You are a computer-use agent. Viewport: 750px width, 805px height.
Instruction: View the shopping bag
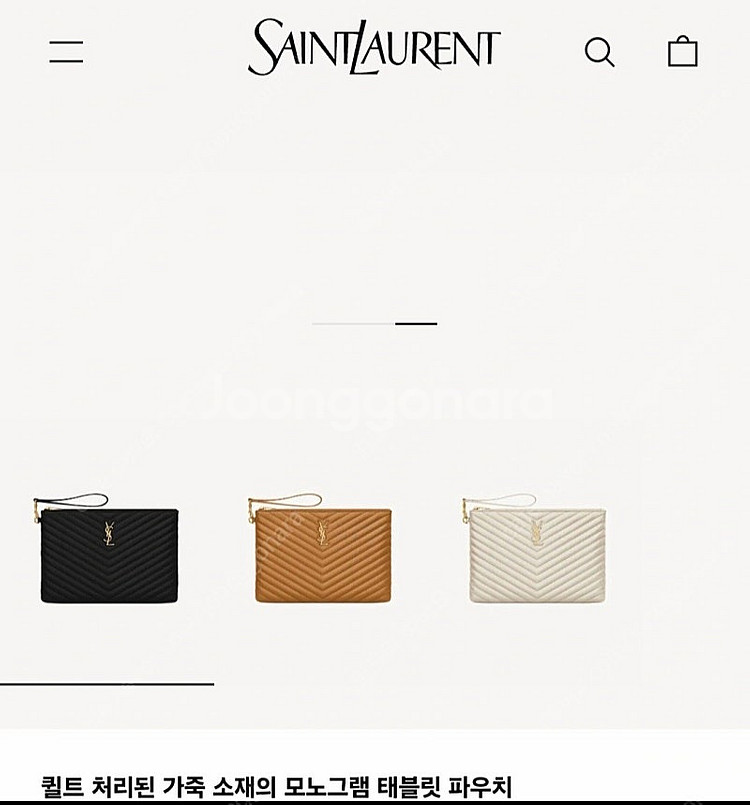(x=682, y=51)
